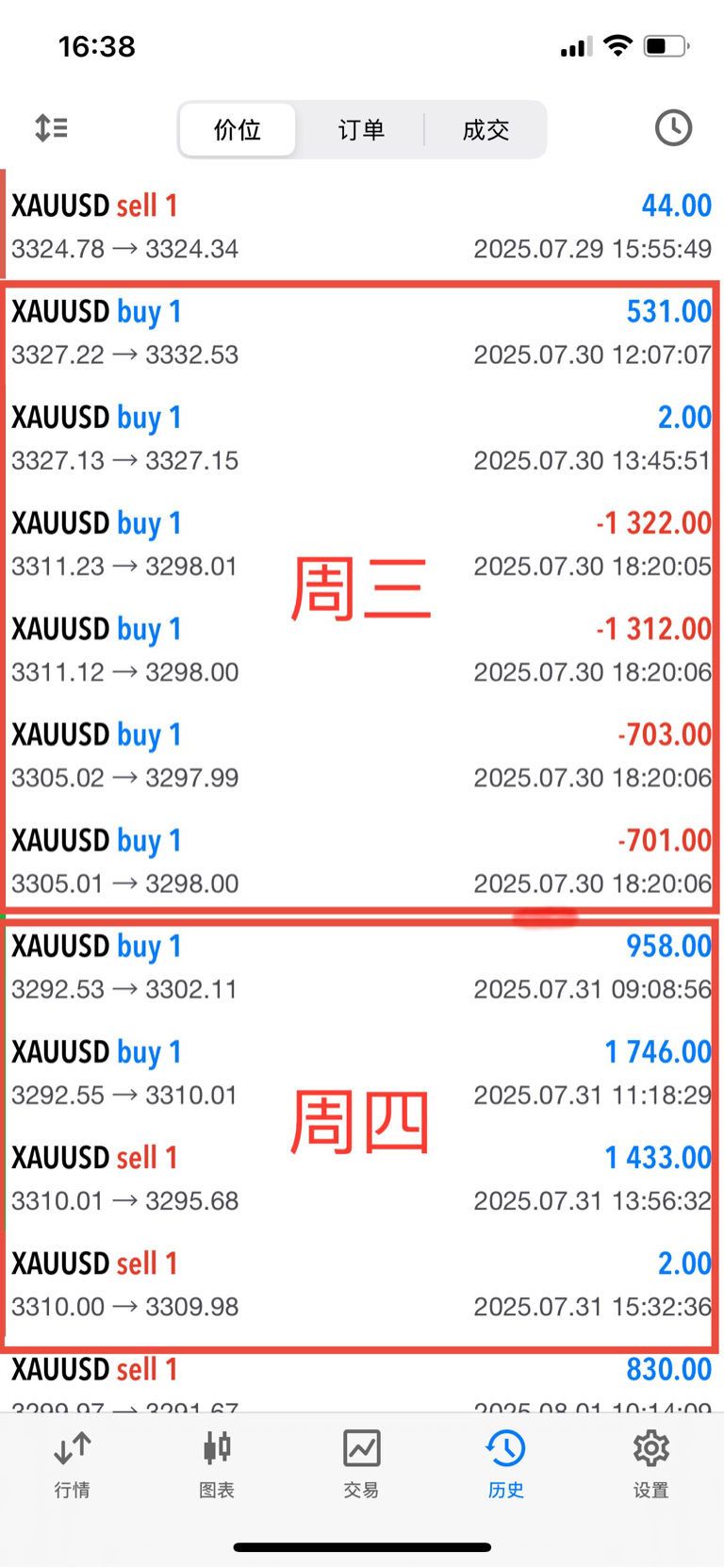Open the sort order icon
Viewport: 724px width, 1568px height.
[51, 127]
